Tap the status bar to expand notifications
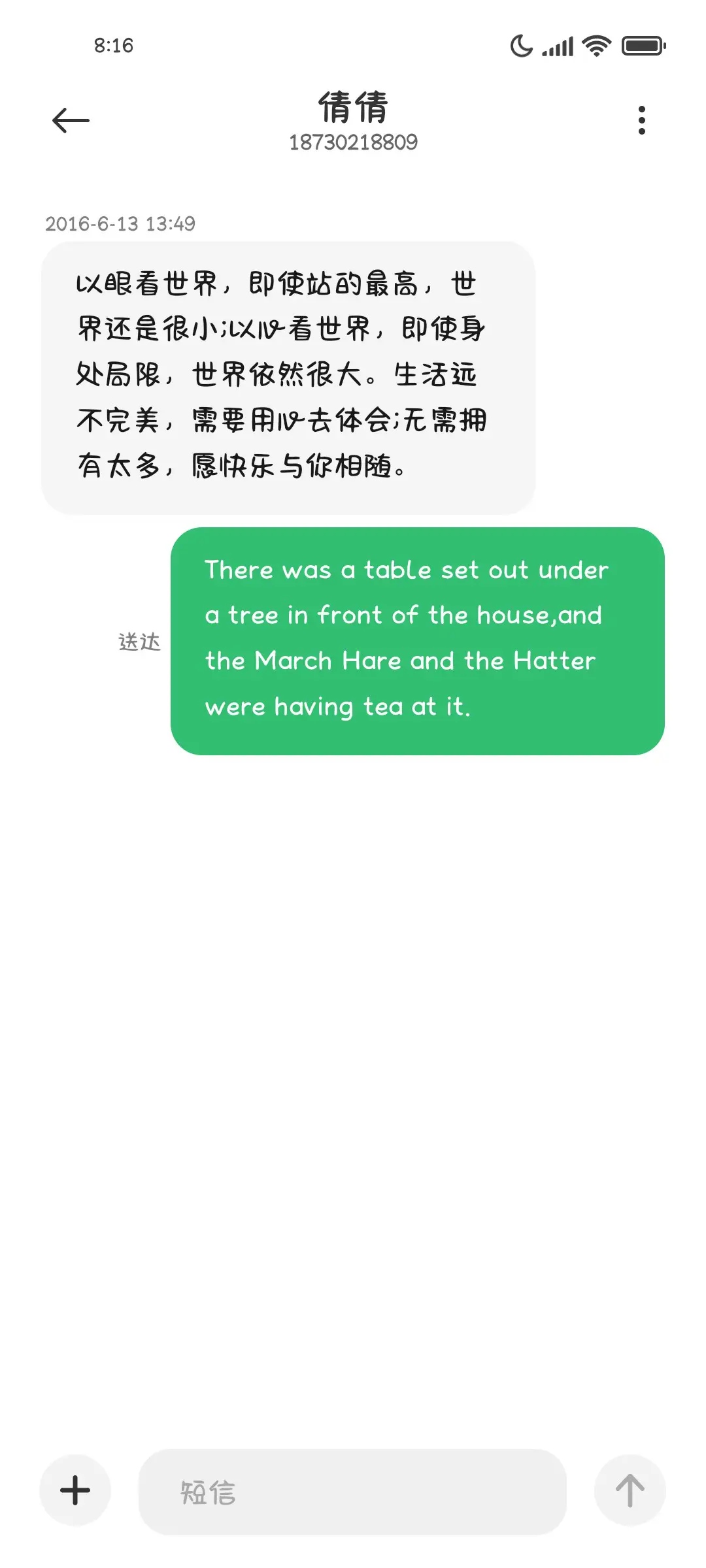The image size is (706, 1568). pos(353,44)
